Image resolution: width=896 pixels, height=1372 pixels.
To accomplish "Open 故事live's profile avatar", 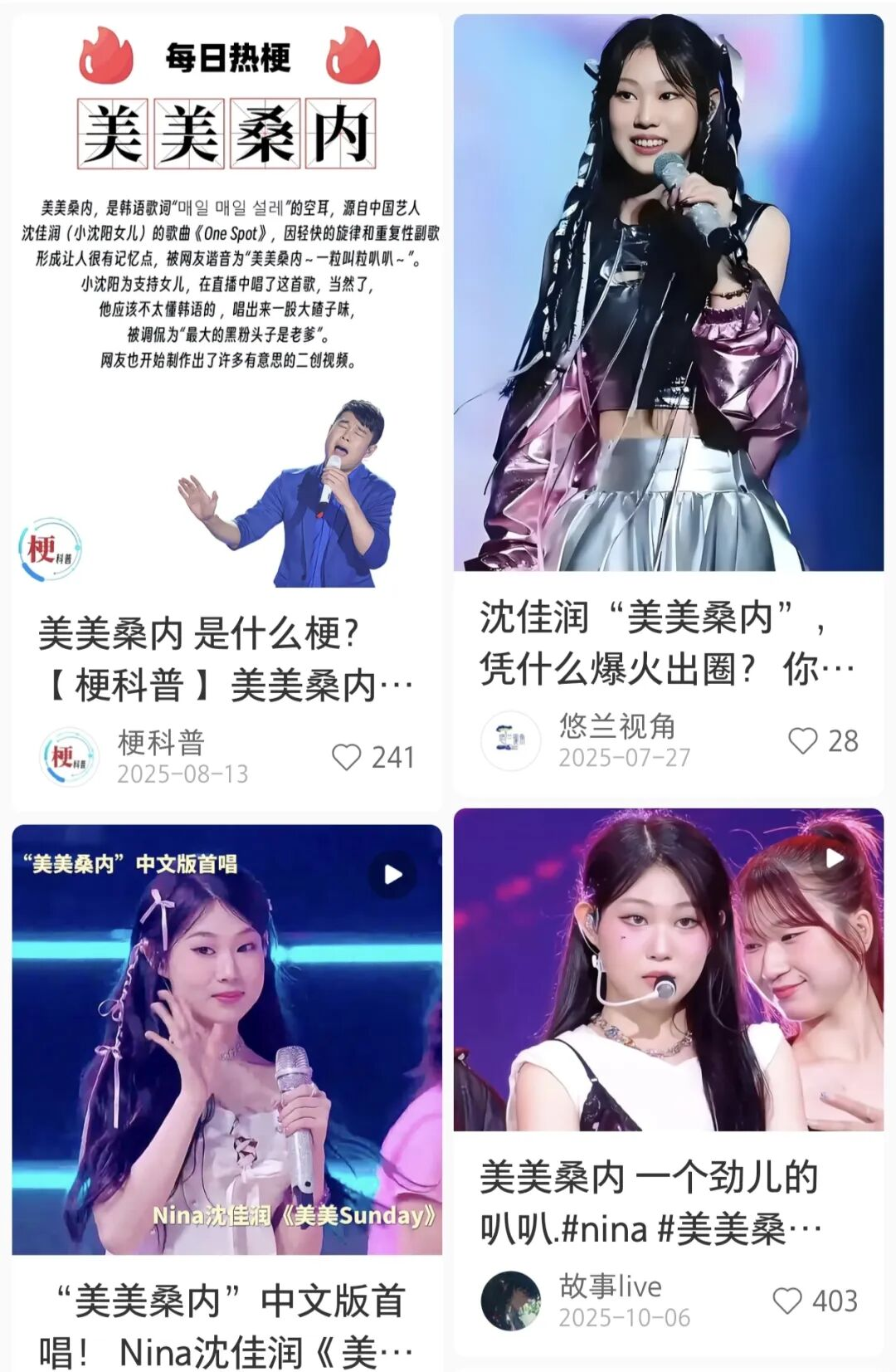I will [510, 1301].
